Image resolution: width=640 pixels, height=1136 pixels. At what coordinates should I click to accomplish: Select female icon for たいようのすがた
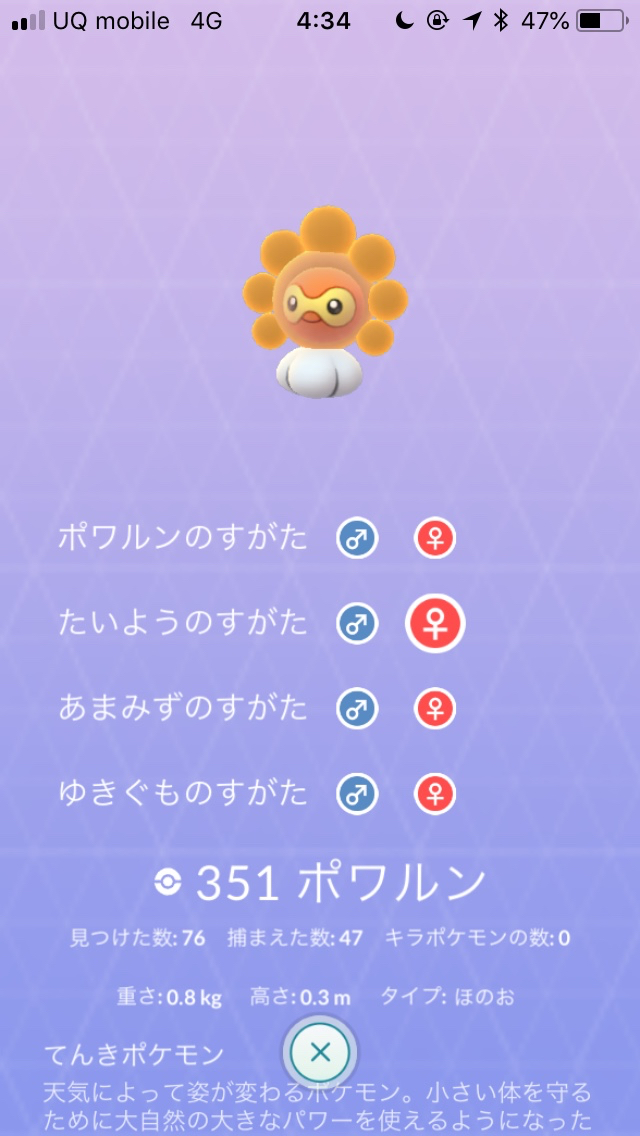click(x=435, y=623)
